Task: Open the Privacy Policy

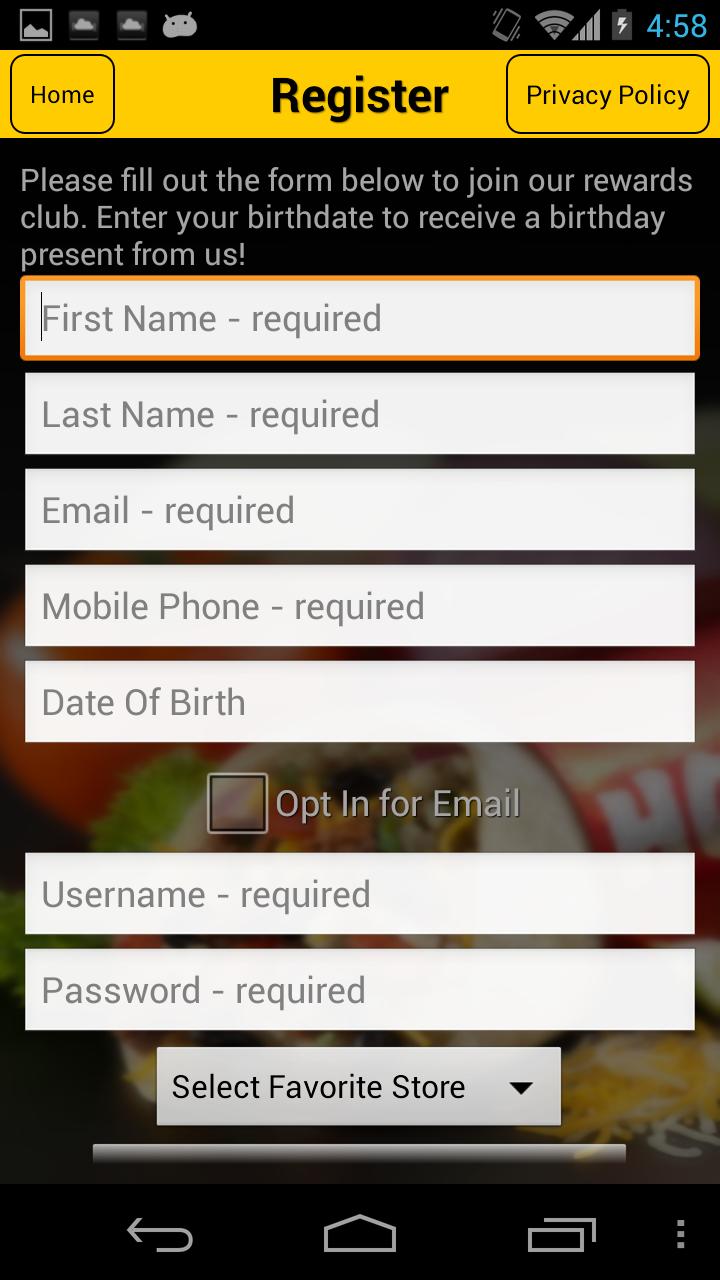Action: click(x=607, y=95)
